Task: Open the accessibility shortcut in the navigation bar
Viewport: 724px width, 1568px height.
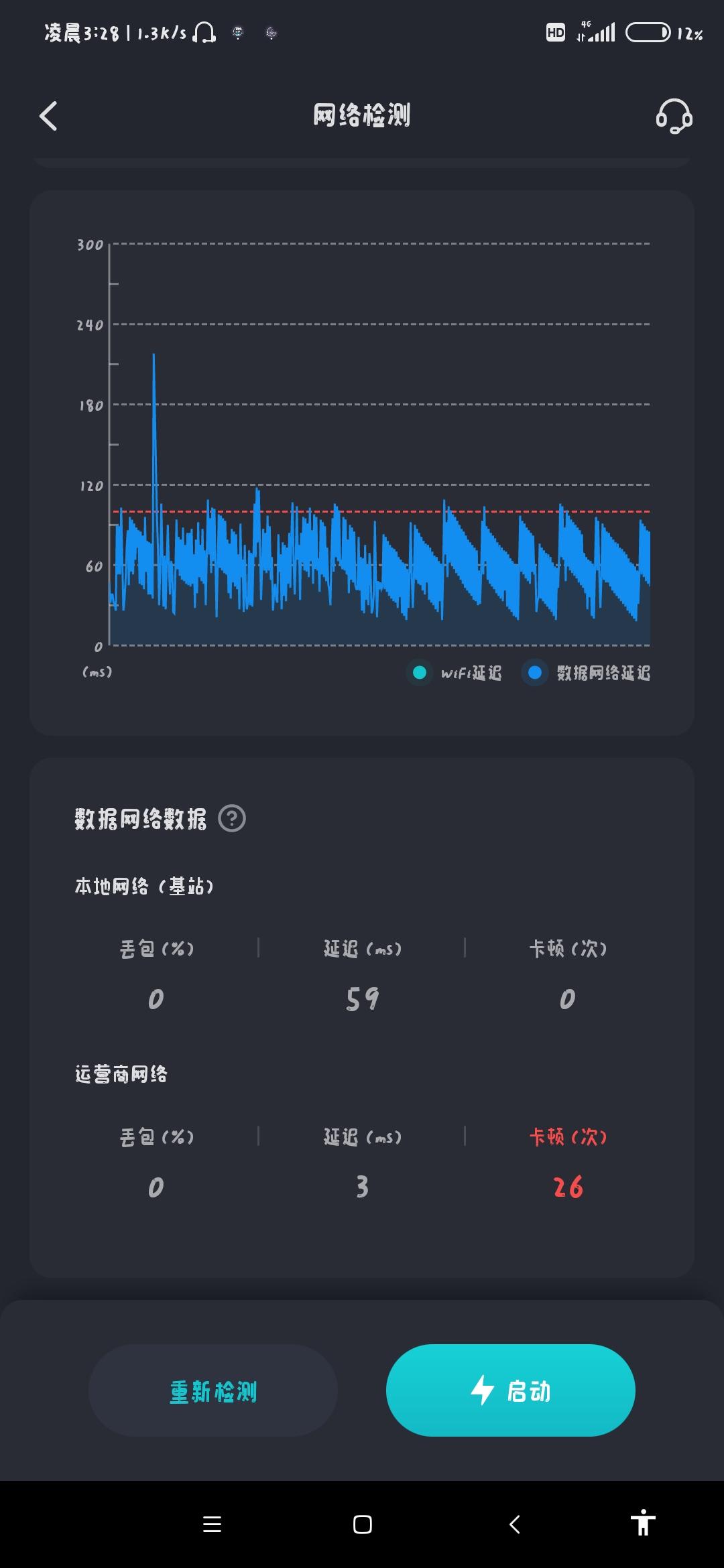Action: [643, 1523]
